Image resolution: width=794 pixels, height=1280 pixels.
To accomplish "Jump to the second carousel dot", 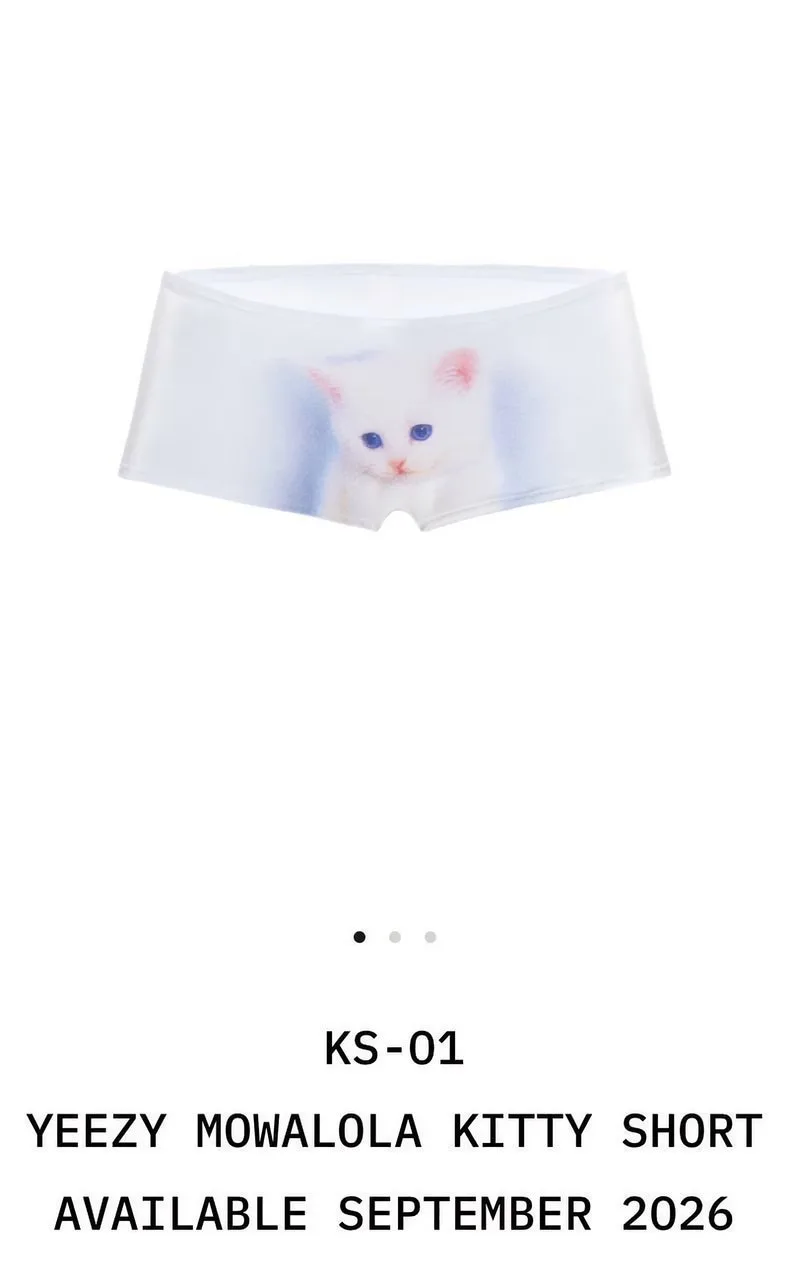I will 395,937.
